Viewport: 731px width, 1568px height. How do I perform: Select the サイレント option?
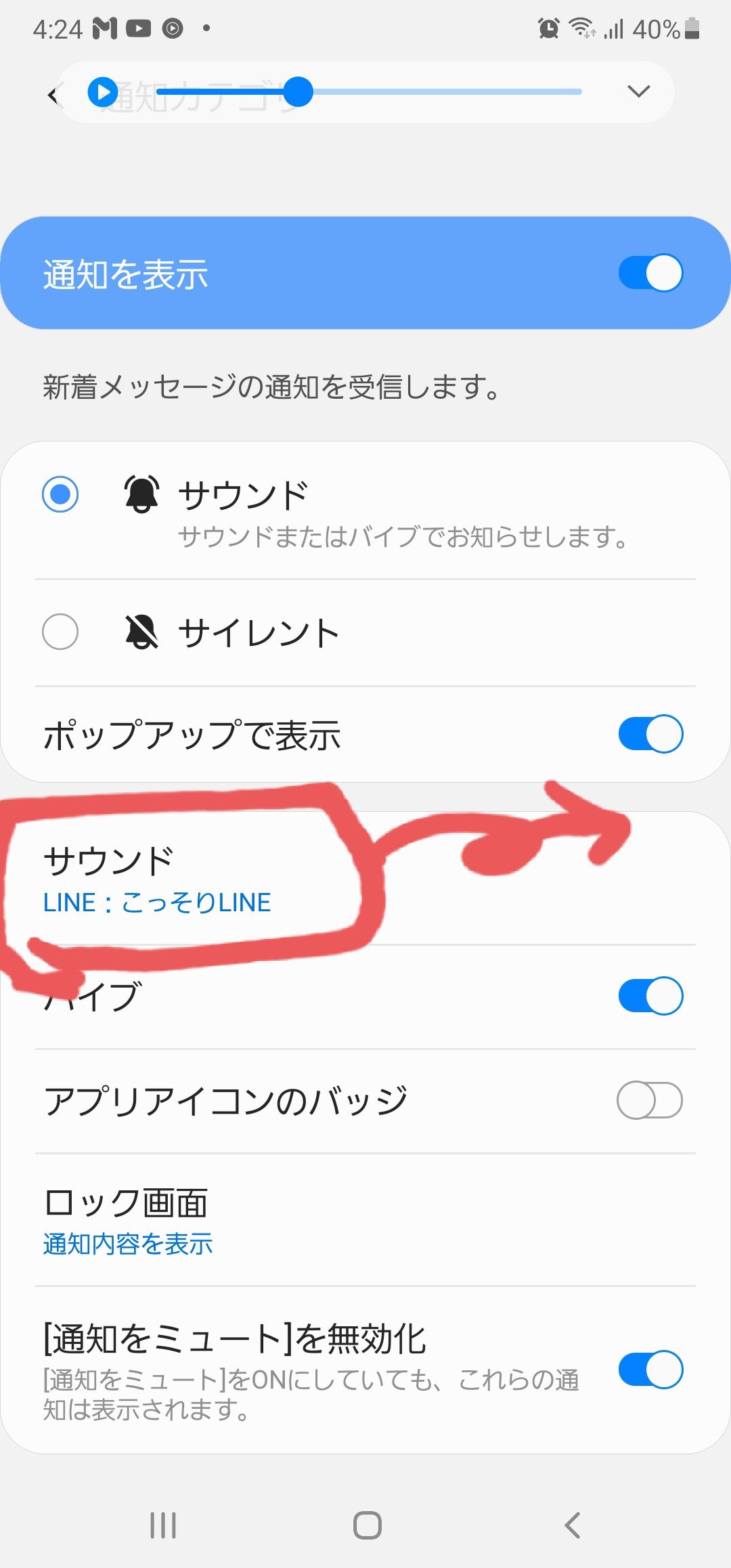point(60,632)
